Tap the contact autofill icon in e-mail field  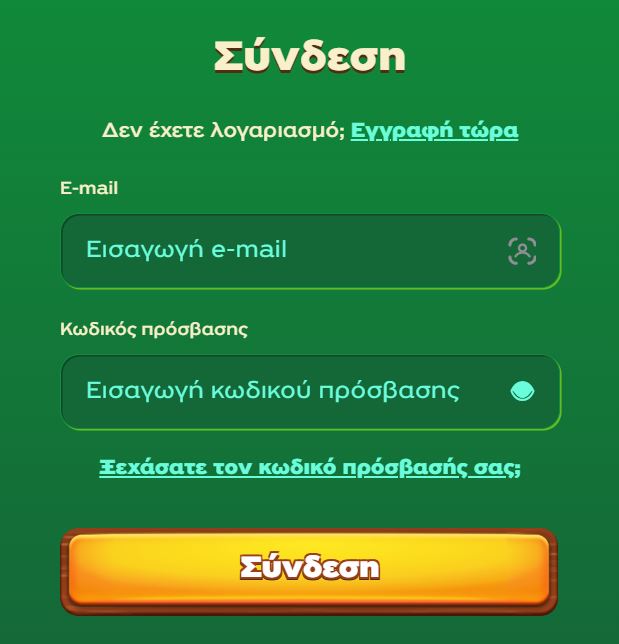point(522,251)
